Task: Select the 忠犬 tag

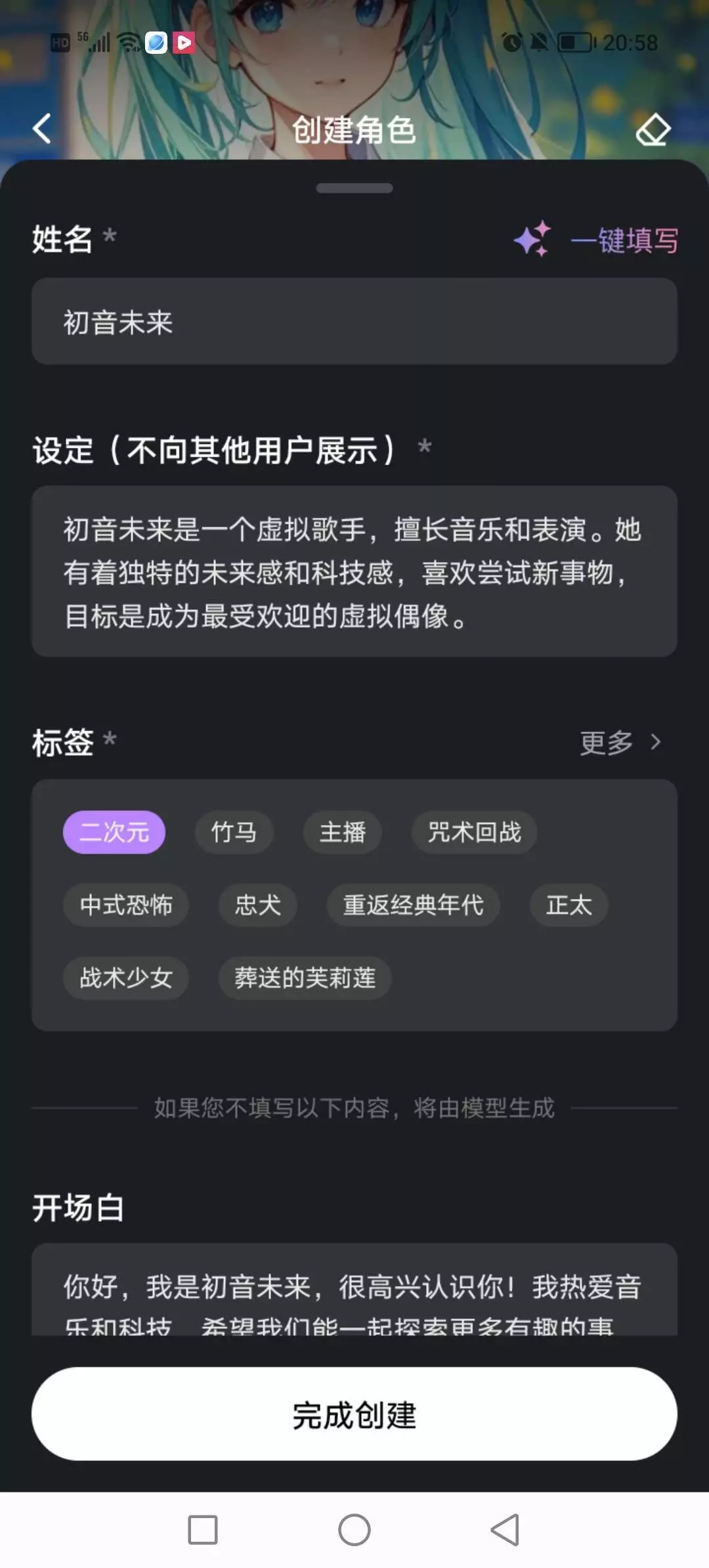Action: click(x=258, y=905)
